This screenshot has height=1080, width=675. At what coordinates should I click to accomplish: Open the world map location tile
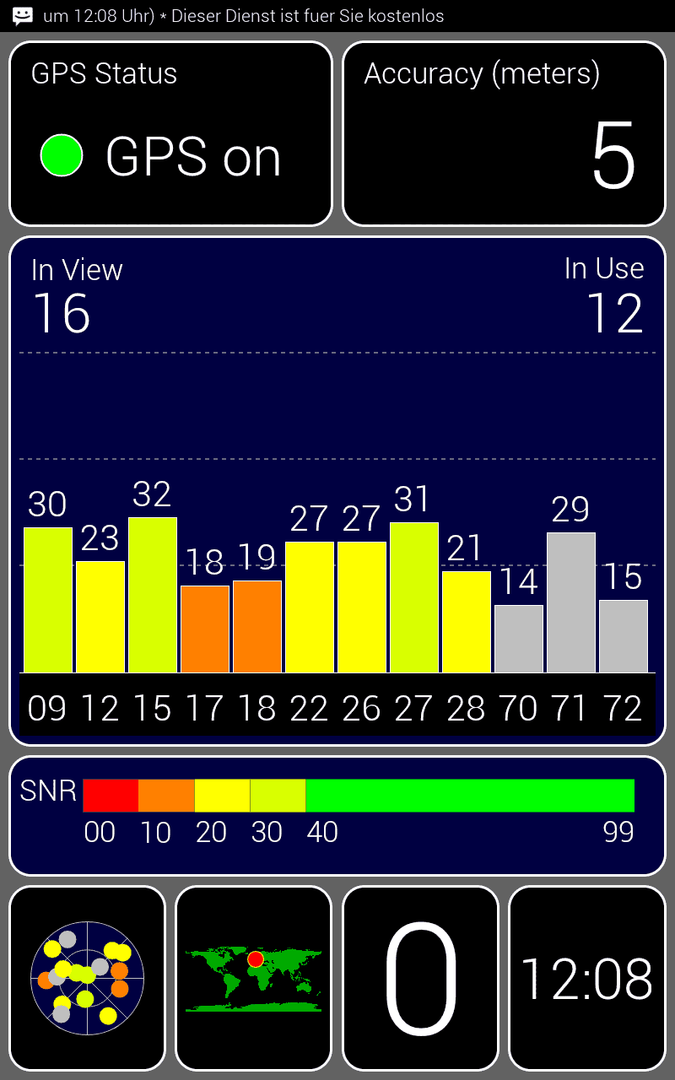253,977
